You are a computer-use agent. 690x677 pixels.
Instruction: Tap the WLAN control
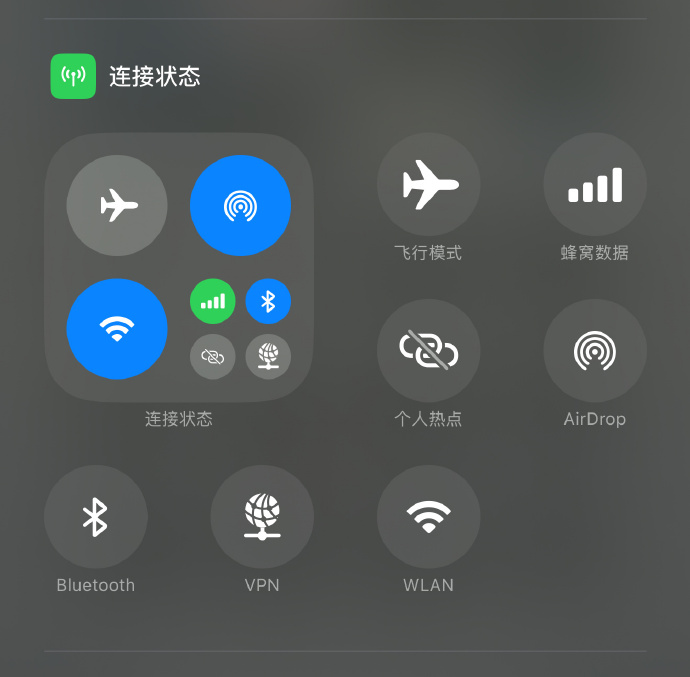pyautogui.click(x=428, y=516)
